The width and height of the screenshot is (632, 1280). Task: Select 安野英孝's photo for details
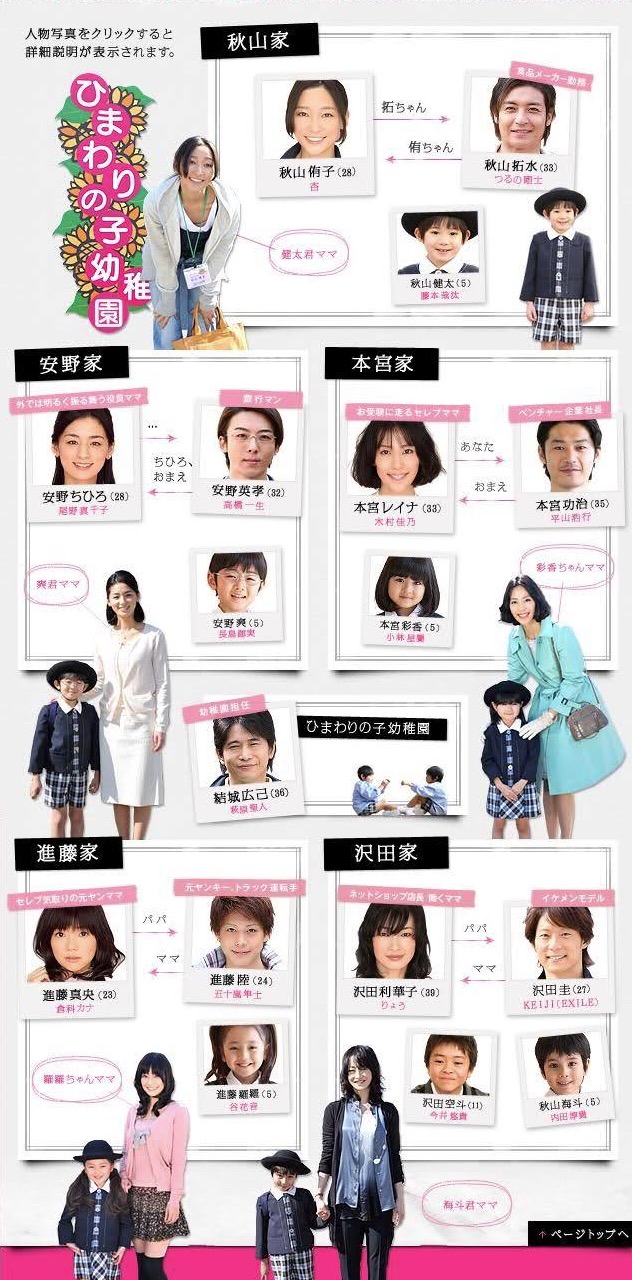click(248, 447)
